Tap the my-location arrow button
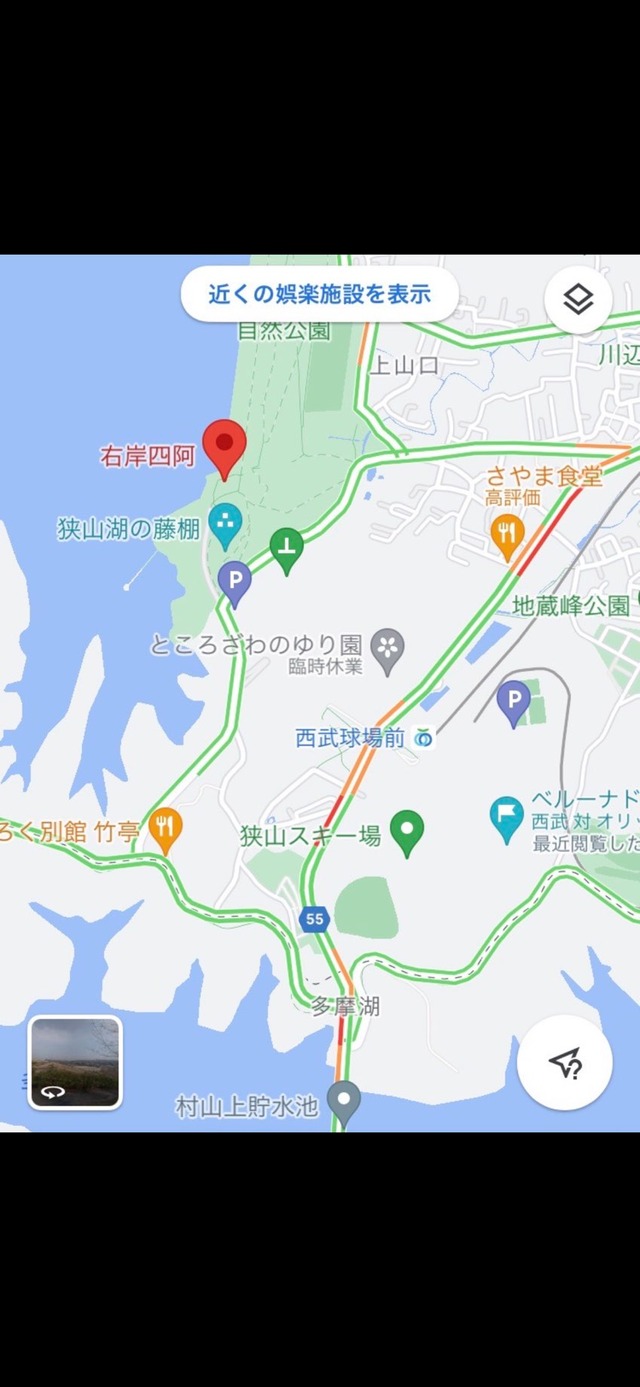The height and width of the screenshot is (1387, 640). click(564, 1063)
